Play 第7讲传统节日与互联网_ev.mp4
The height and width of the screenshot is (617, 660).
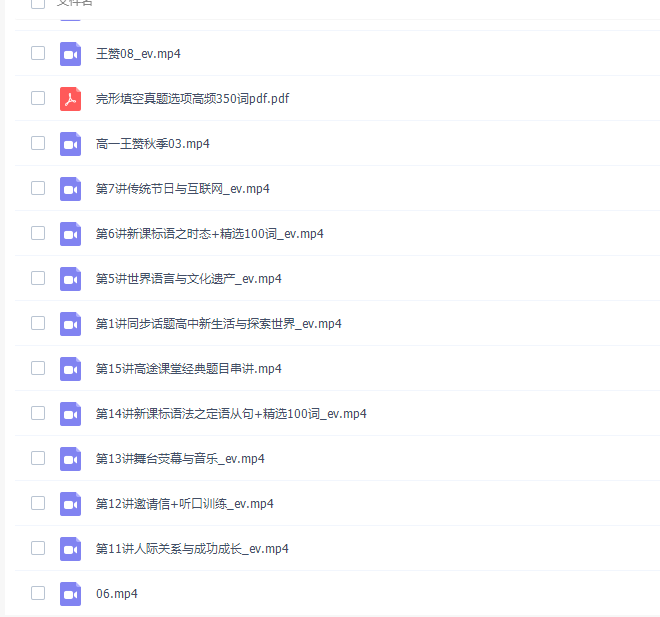[182, 189]
